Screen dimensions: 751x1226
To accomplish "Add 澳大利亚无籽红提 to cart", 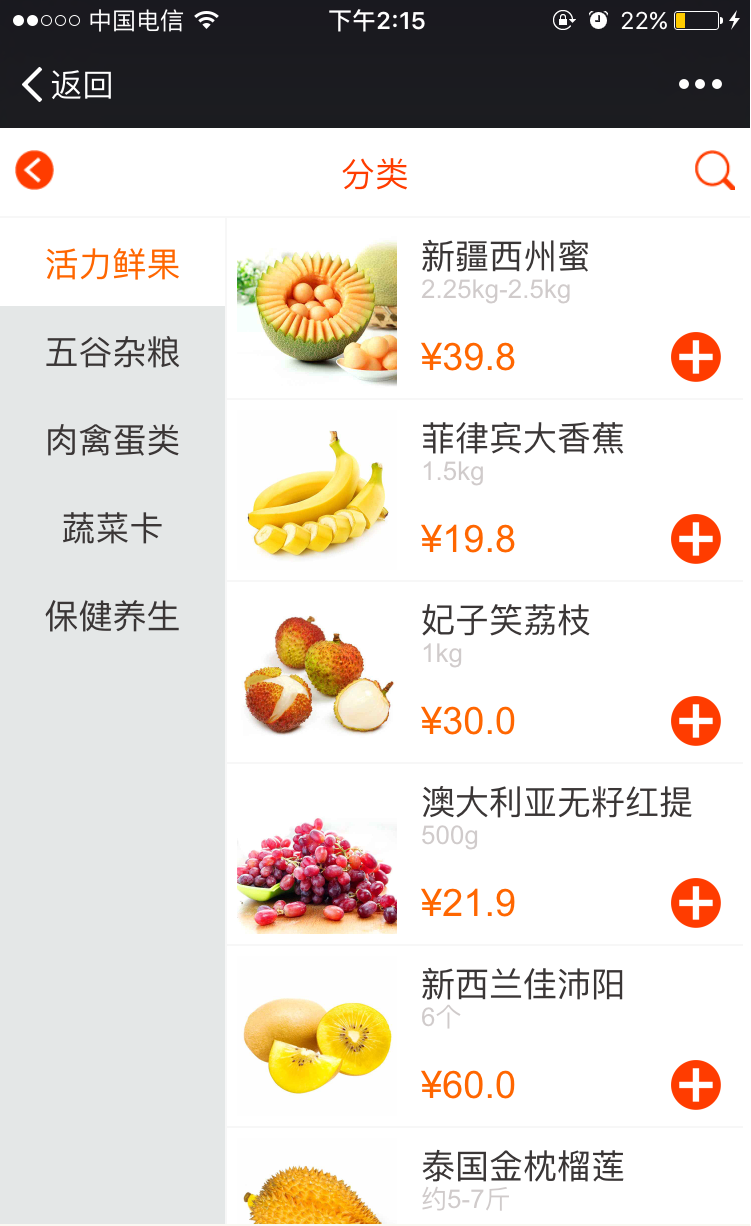I will [x=695, y=903].
